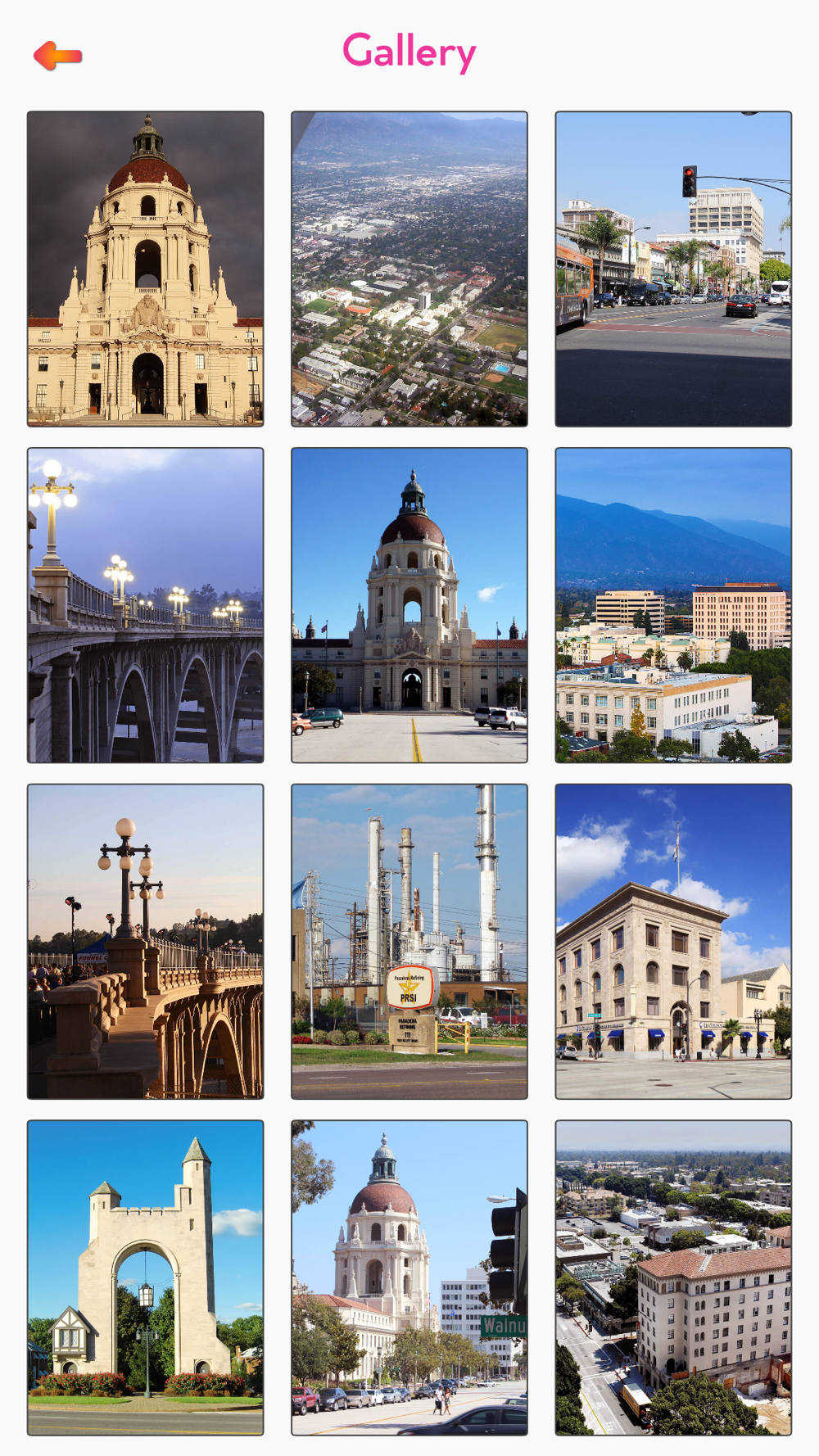Open the refinery towers photo
Viewport: 819px width, 1456px height.
tap(409, 942)
